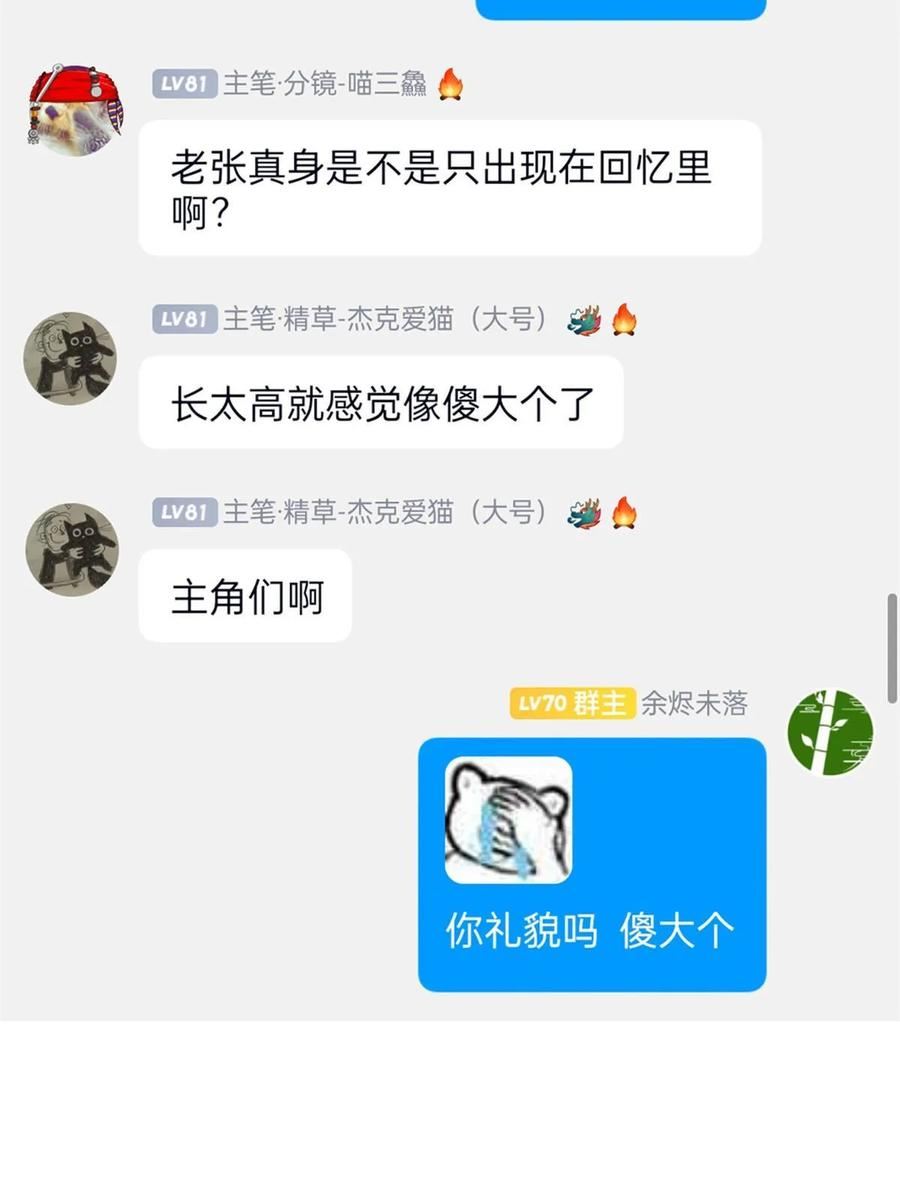
Task: Open group owner 余烬未落's bamboo avatar
Action: 830,731
